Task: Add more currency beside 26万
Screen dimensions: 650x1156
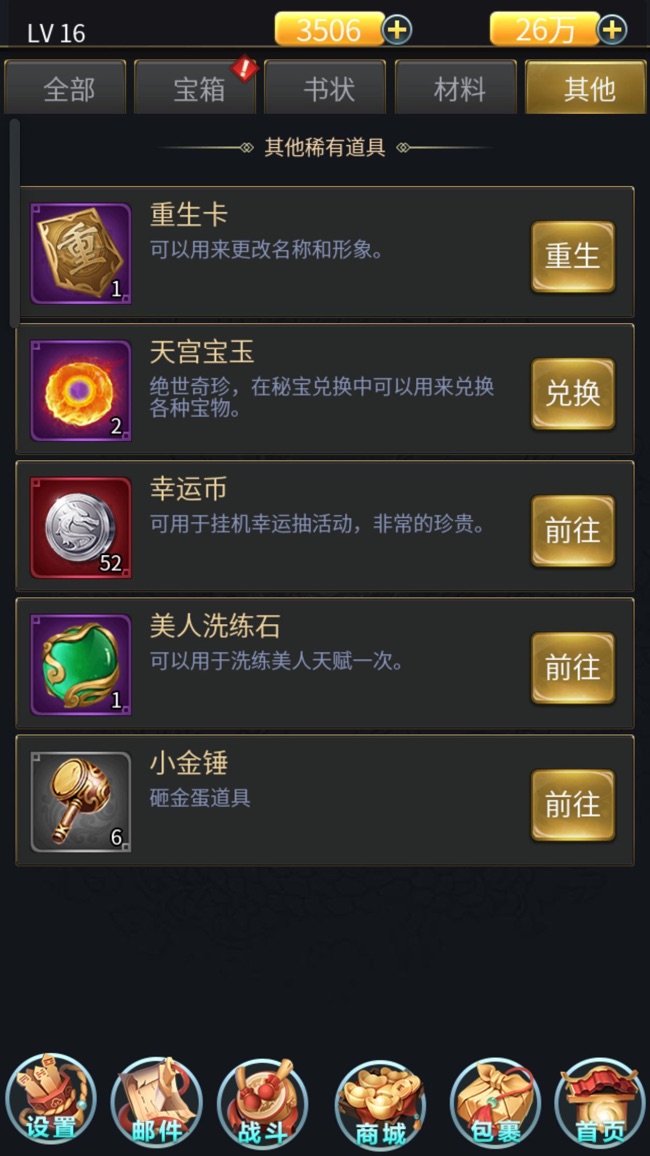Action: 612,29
